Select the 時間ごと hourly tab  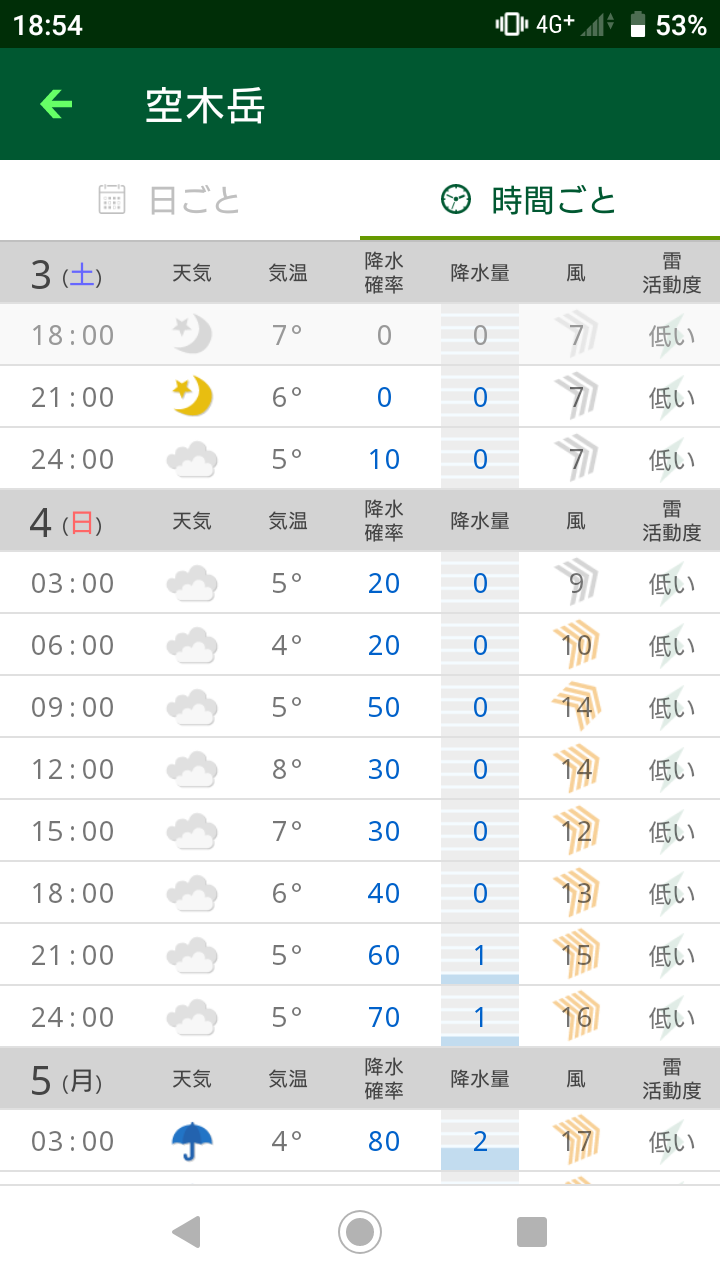coord(540,200)
